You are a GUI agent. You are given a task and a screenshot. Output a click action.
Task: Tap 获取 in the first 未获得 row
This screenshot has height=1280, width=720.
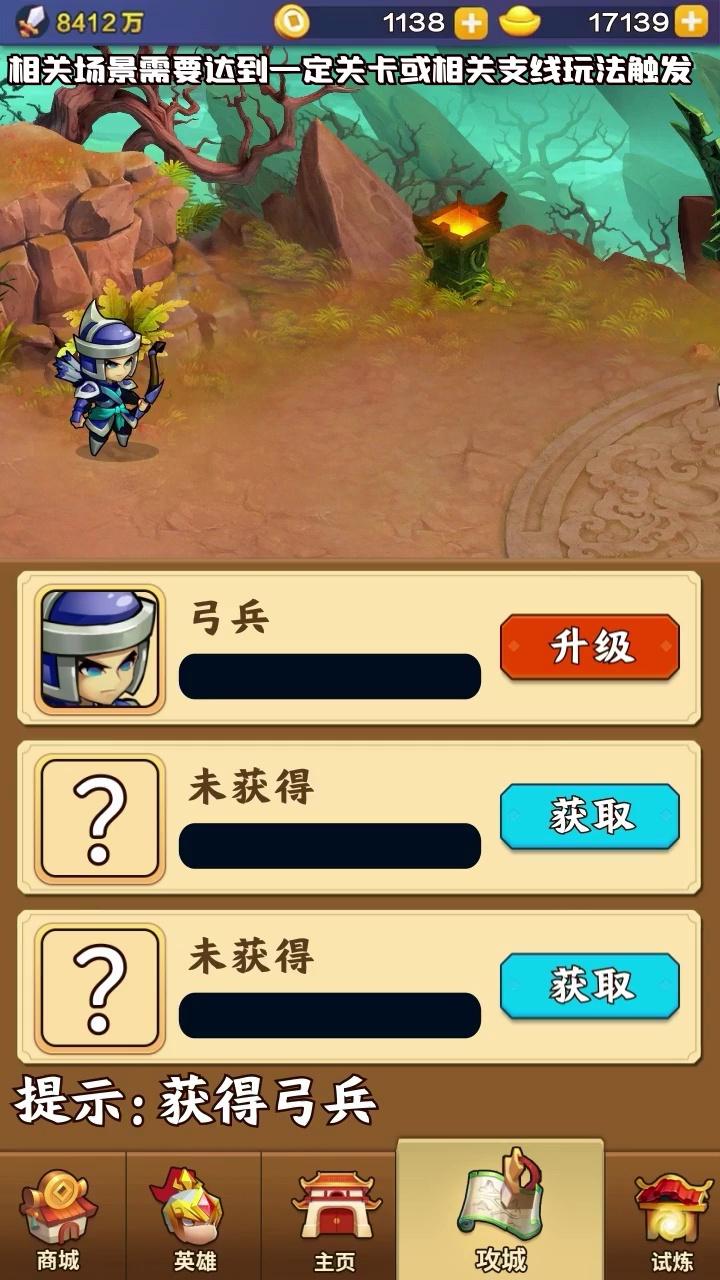coord(590,817)
